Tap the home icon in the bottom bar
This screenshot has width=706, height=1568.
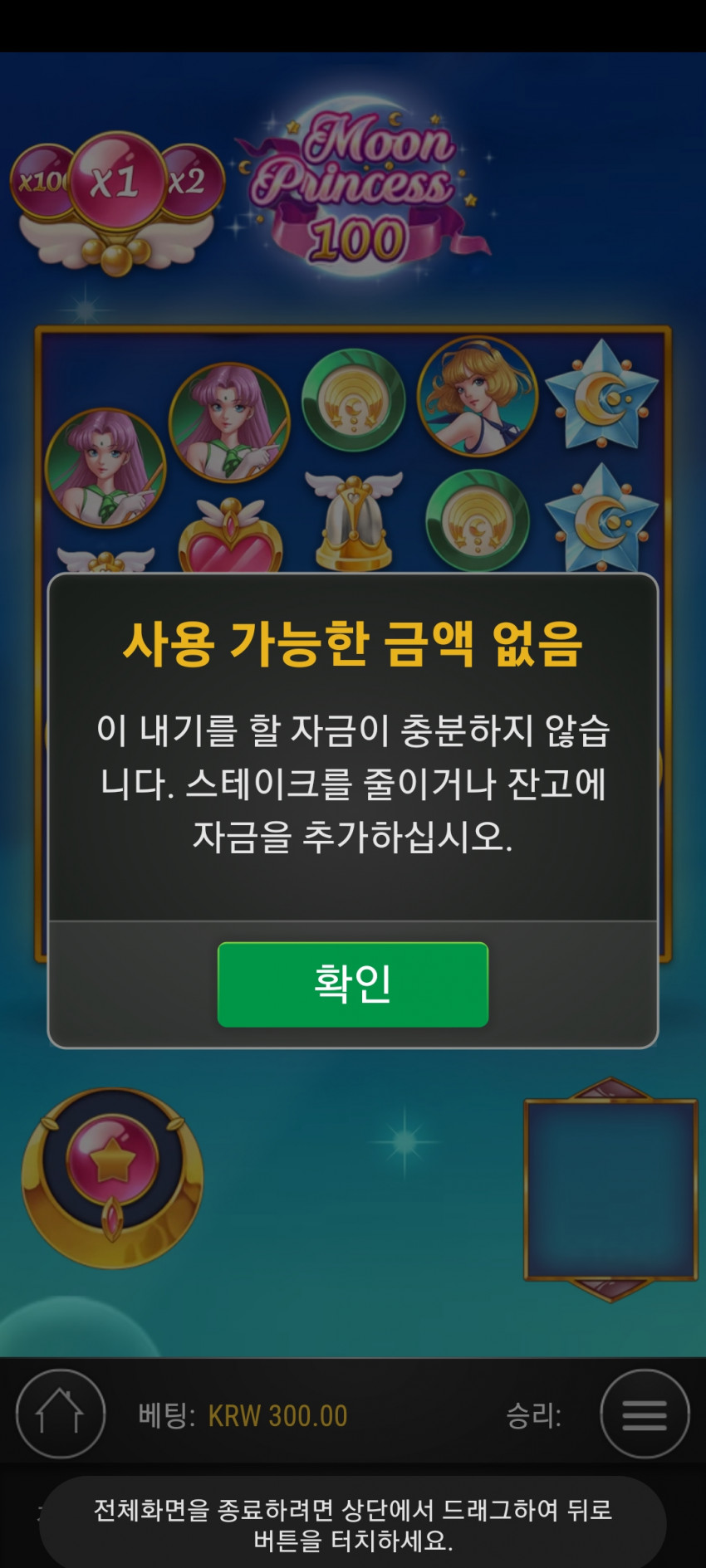pos(61,1414)
